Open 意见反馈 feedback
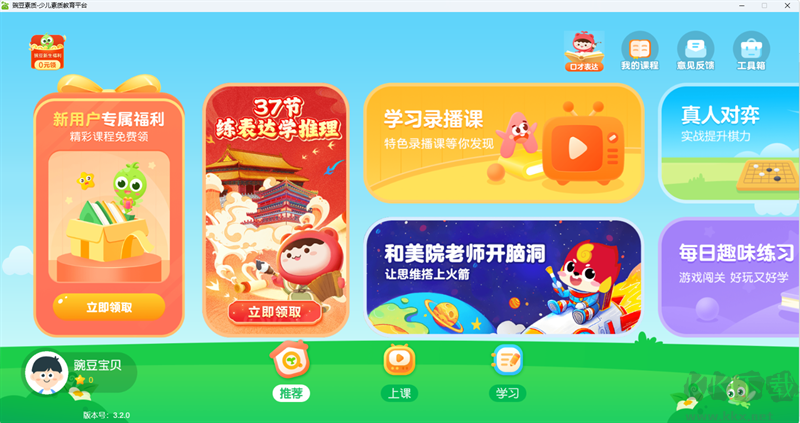This screenshot has width=800, height=423. point(695,51)
